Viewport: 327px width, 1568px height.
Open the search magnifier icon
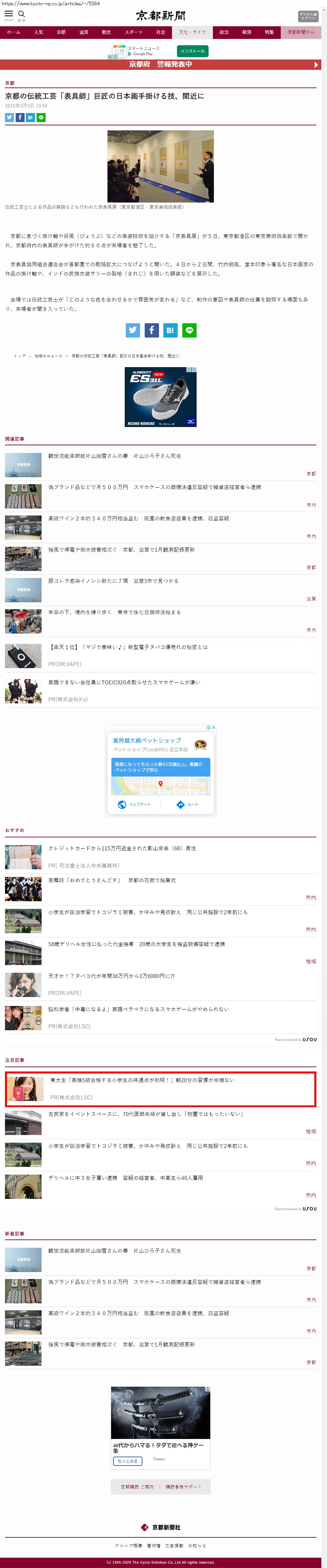click(22, 14)
